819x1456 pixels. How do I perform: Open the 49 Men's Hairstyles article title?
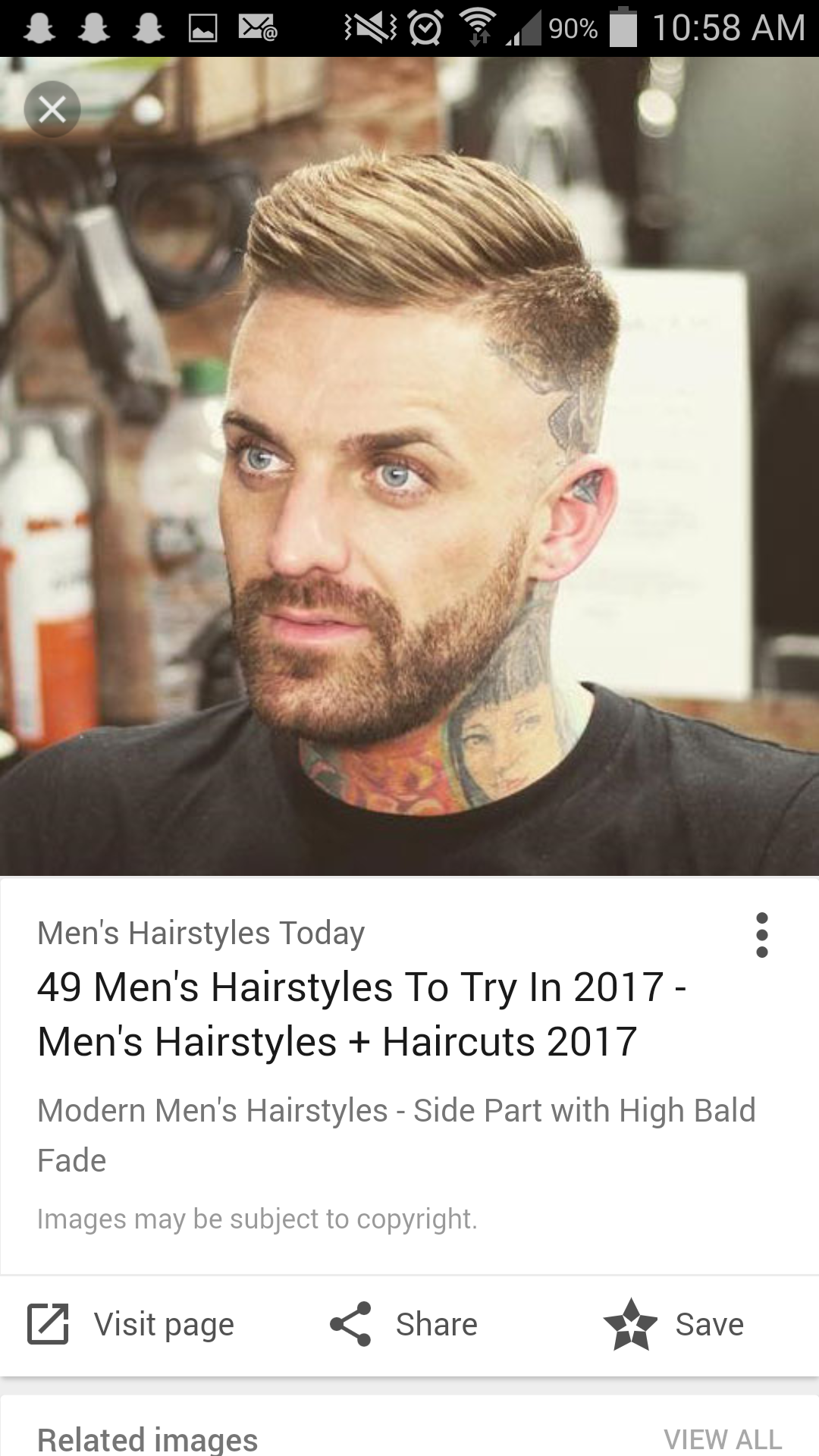coord(362,1014)
